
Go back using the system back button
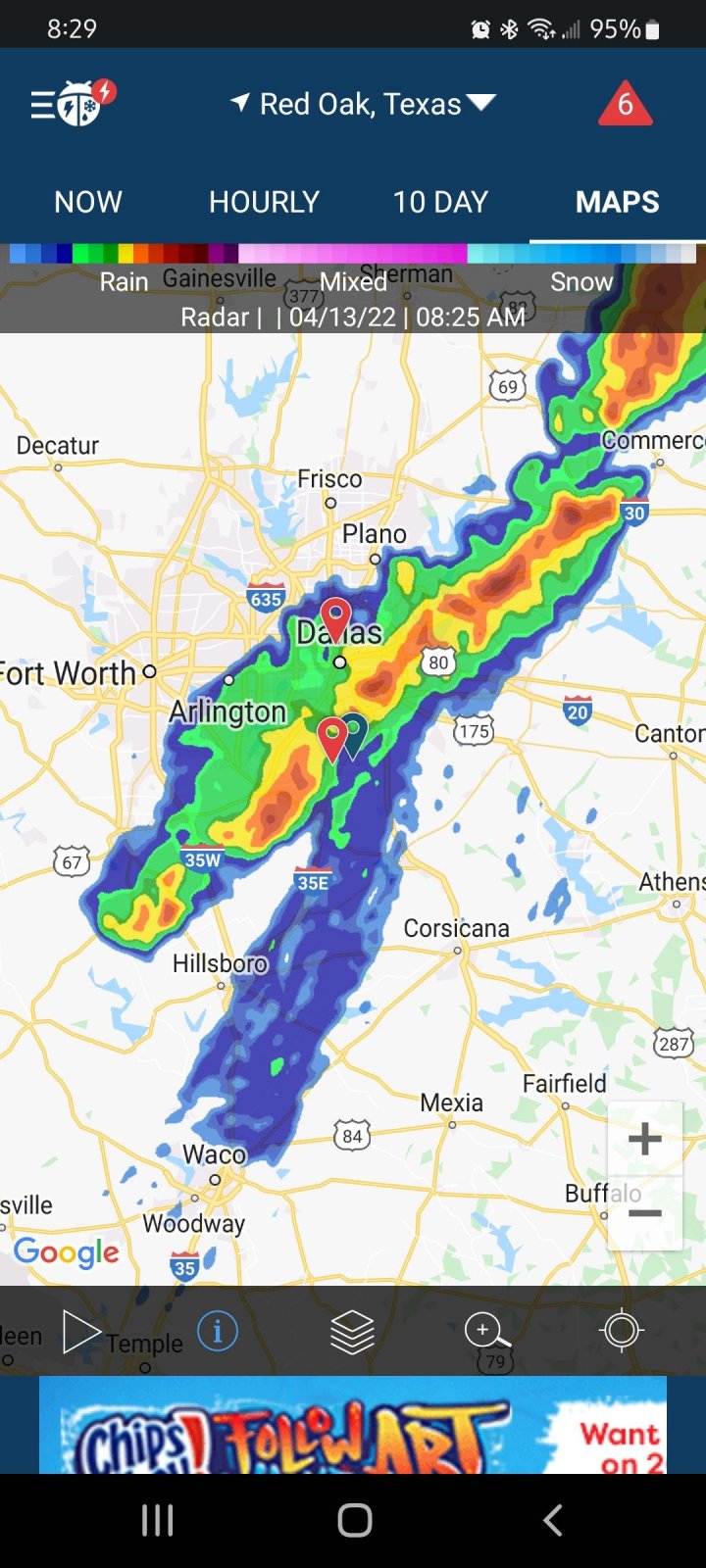(552, 1520)
